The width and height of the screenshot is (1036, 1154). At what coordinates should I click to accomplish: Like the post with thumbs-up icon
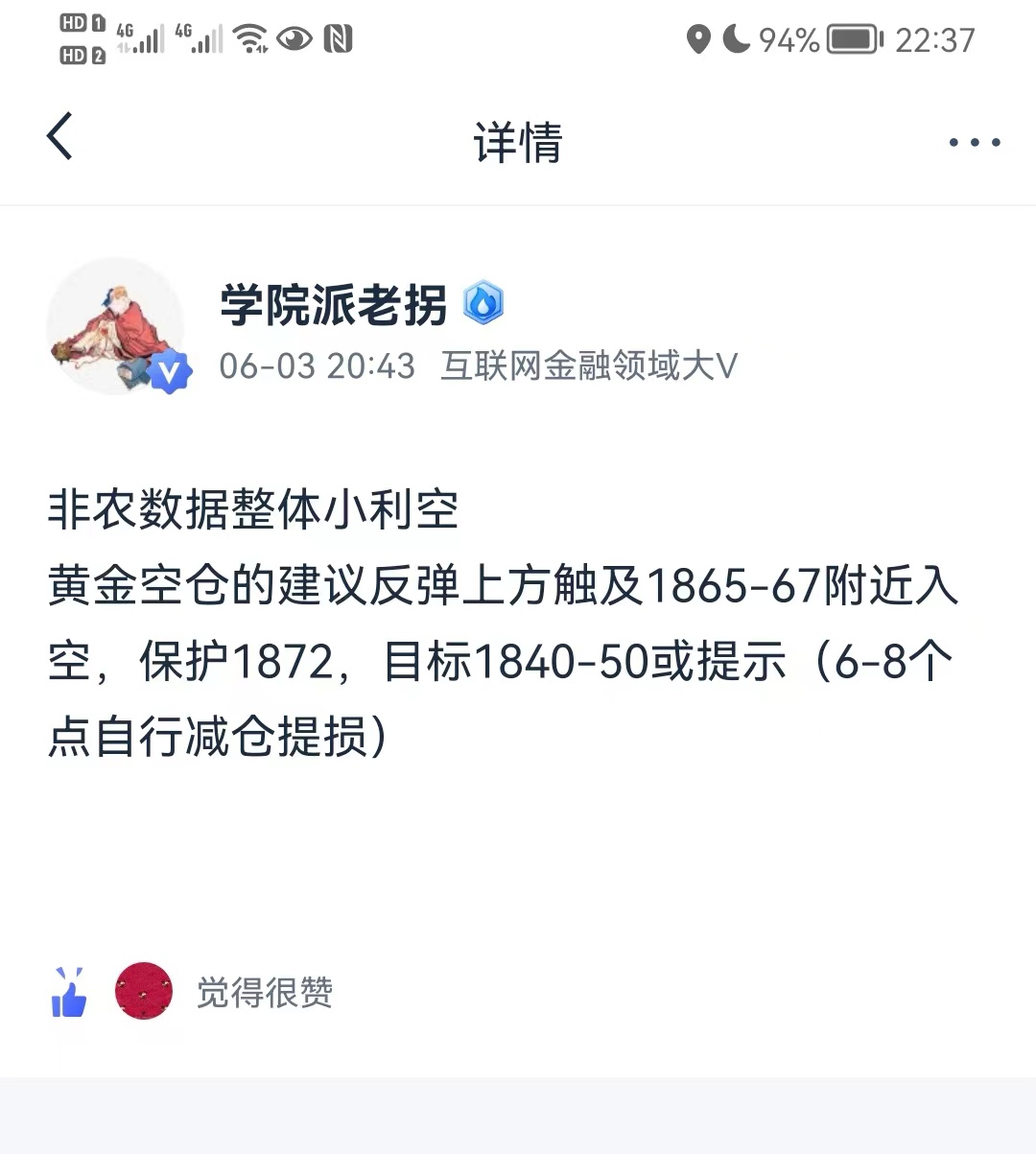coord(69,993)
